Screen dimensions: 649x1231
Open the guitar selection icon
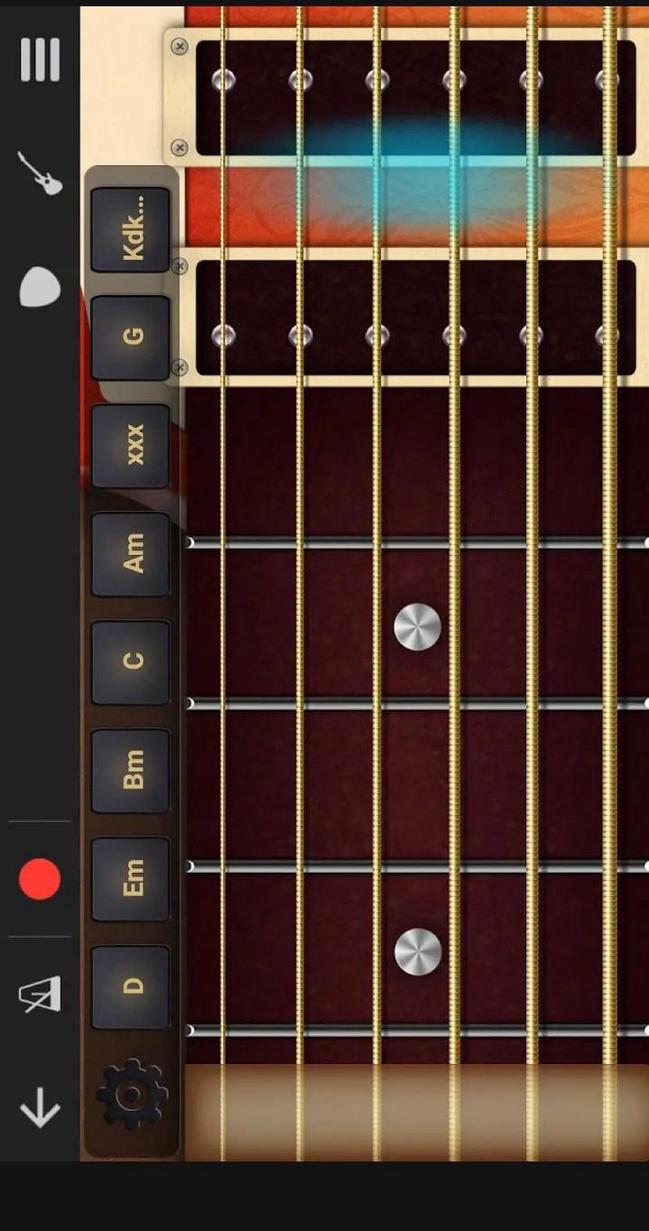tap(39, 174)
